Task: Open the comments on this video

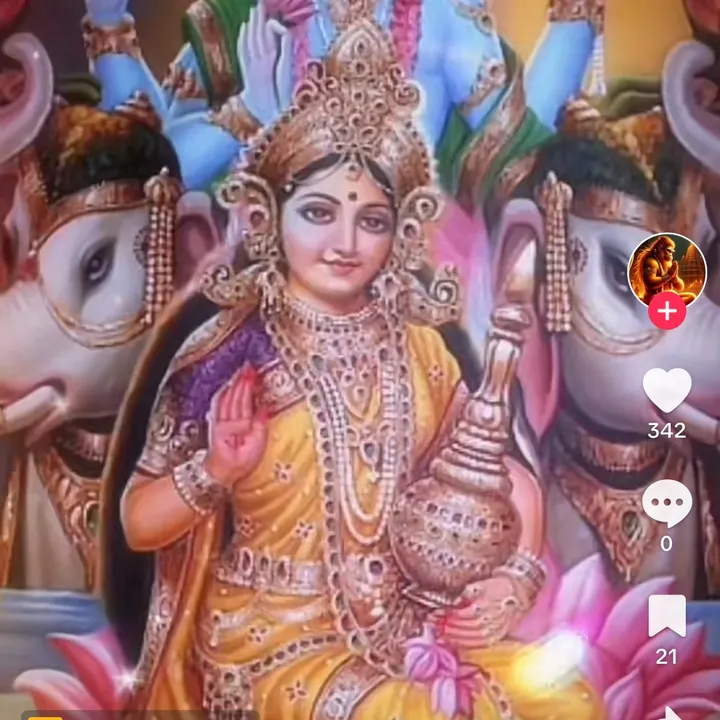Action: (667, 503)
